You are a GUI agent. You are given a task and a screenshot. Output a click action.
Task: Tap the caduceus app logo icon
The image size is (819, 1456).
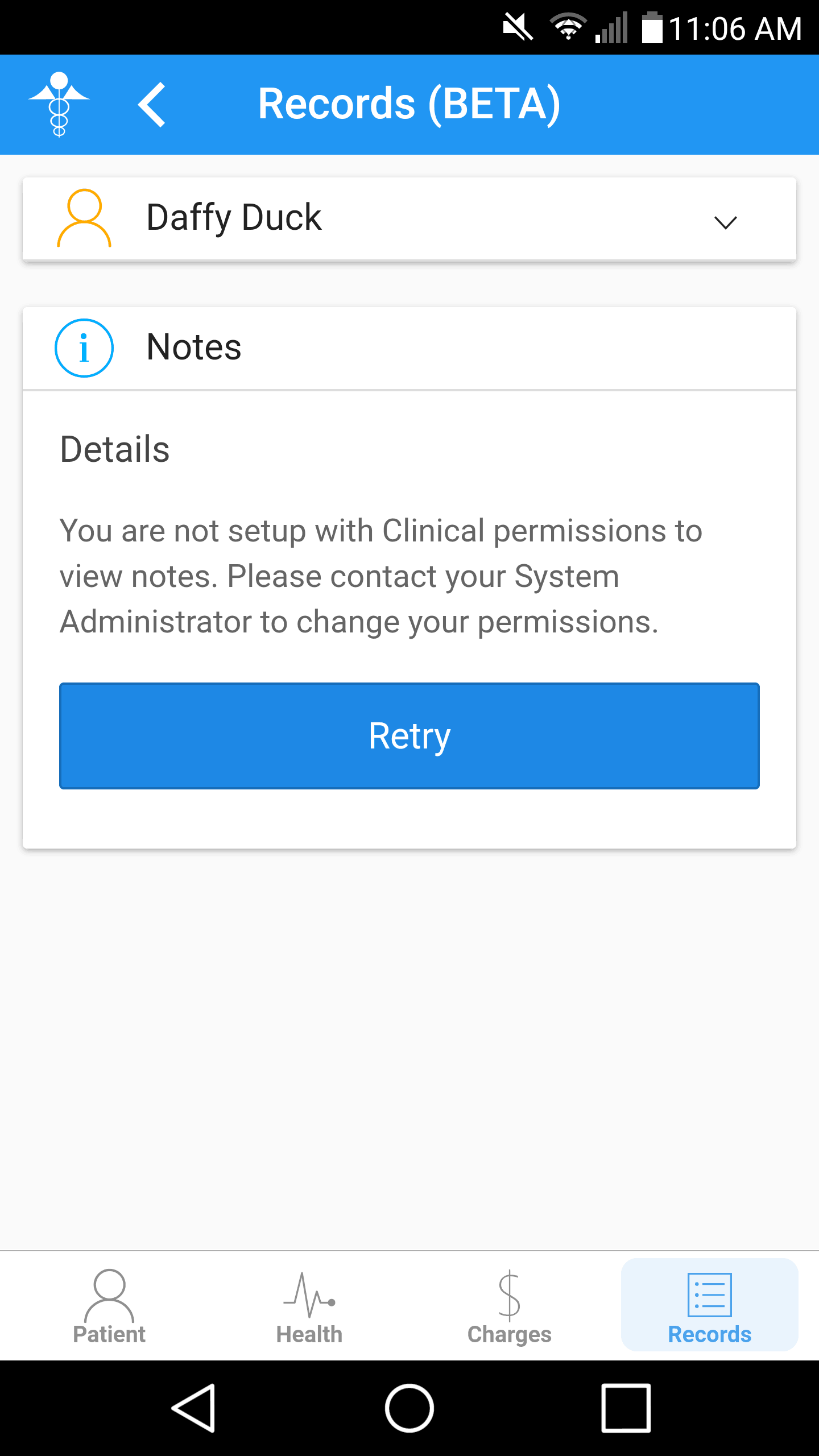pyautogui.click(x=59, y=104)
